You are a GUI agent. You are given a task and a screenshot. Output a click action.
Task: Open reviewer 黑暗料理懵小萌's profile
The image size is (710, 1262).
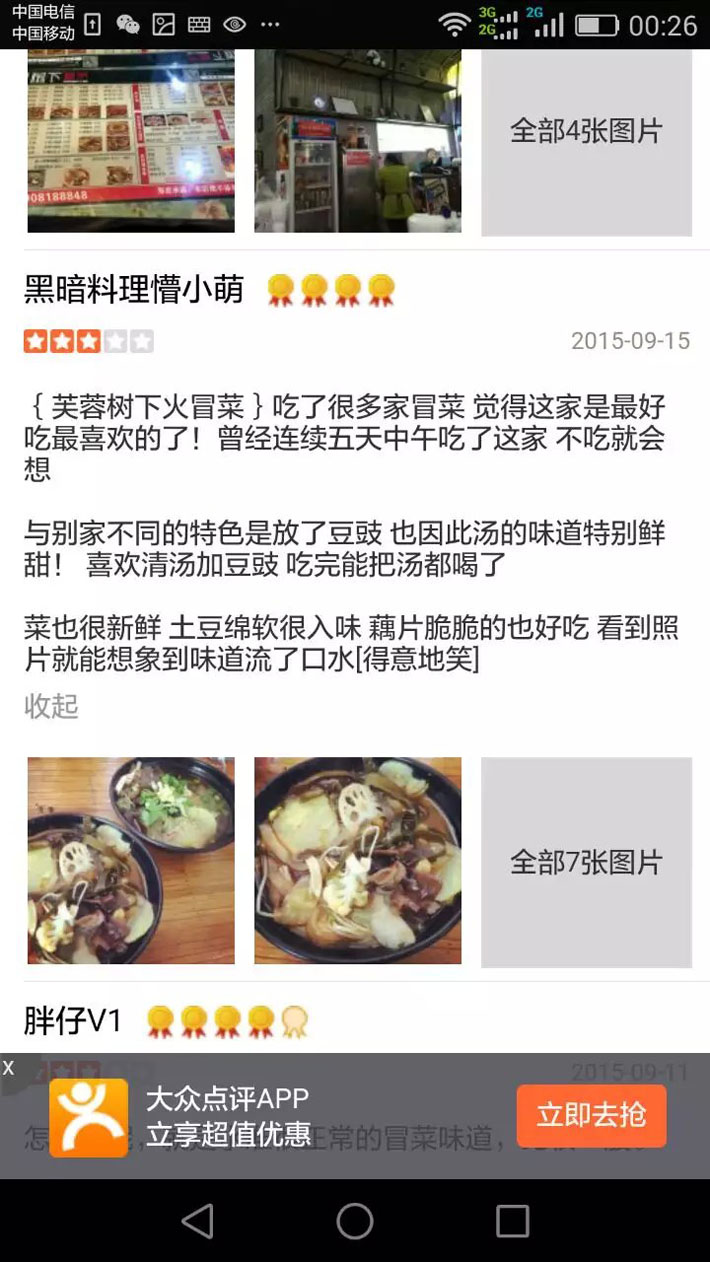click(x=134, y=289)
